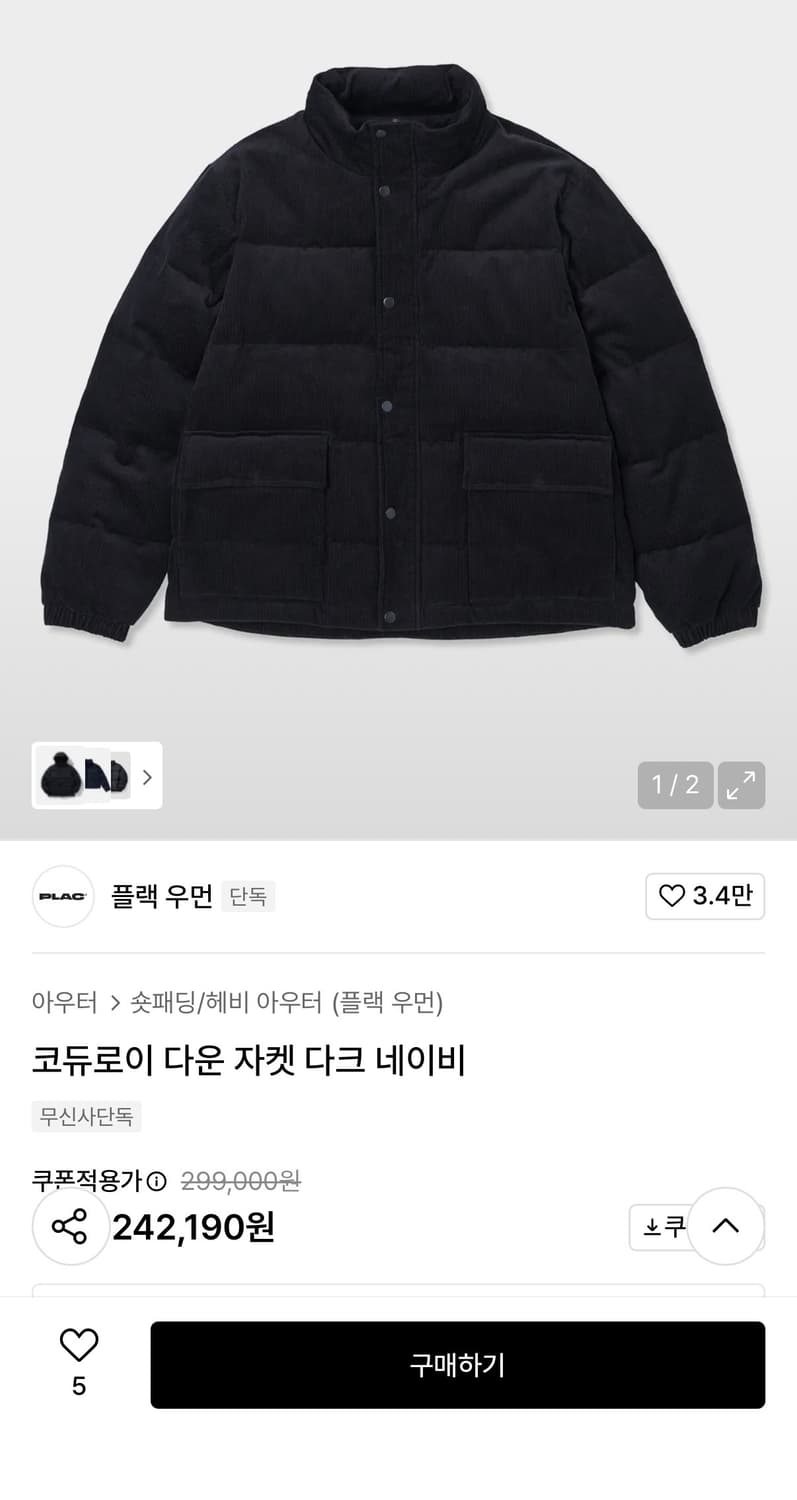This screenshot has height=1500, width=797.
Task: Select the PLAC brand logo
Action: tap(62, 897)
